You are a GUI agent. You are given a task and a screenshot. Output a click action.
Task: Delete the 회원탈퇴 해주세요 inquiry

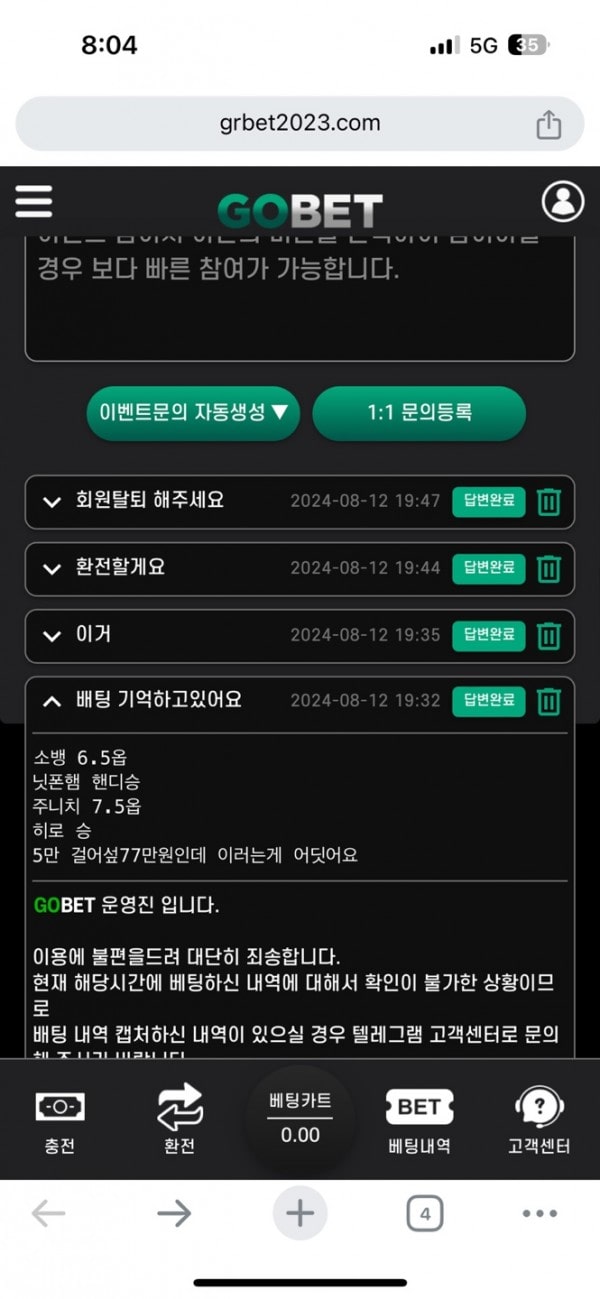548,502
